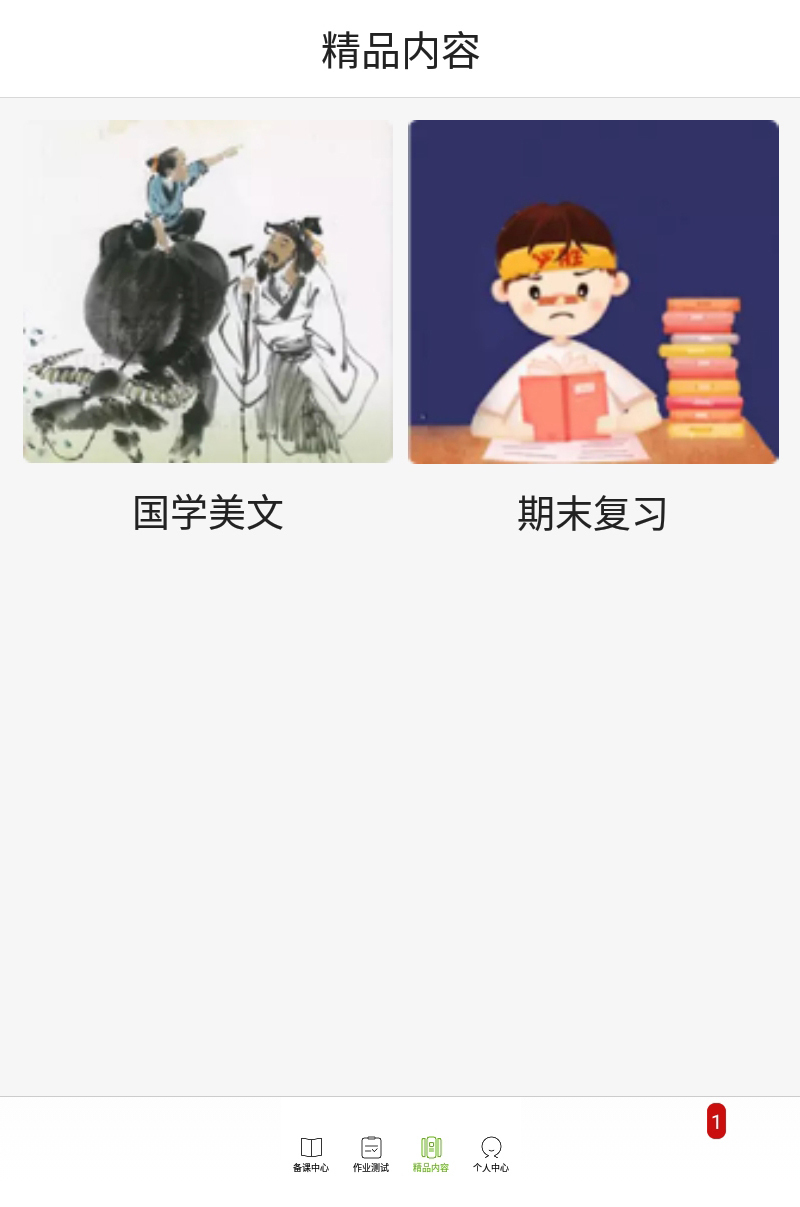Tap the cartoon student reviewing-books image
800x1207 pixels.
[x=593, y=291]
